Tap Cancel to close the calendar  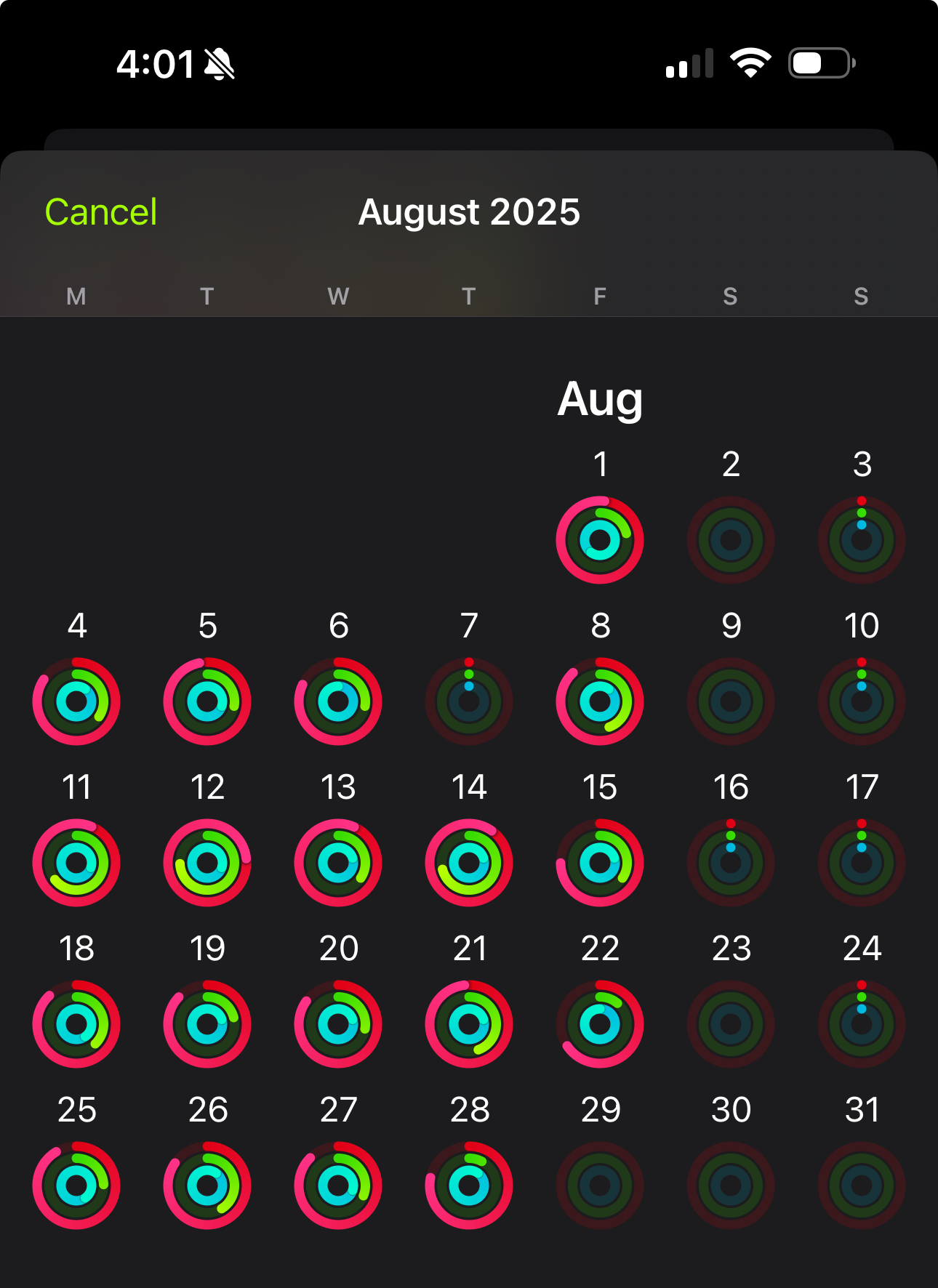tap(100, 212)
